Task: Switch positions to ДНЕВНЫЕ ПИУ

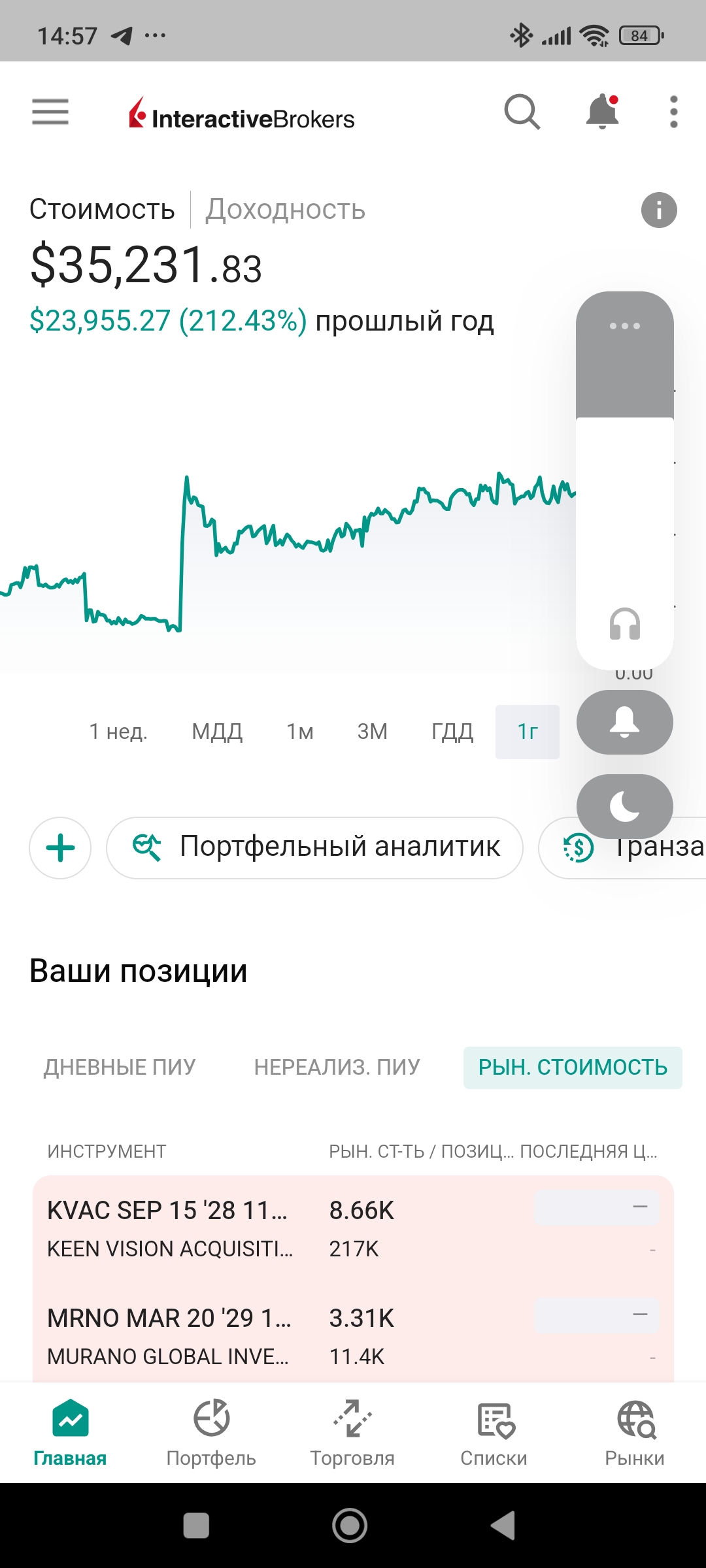Action: coord(120,1068)
